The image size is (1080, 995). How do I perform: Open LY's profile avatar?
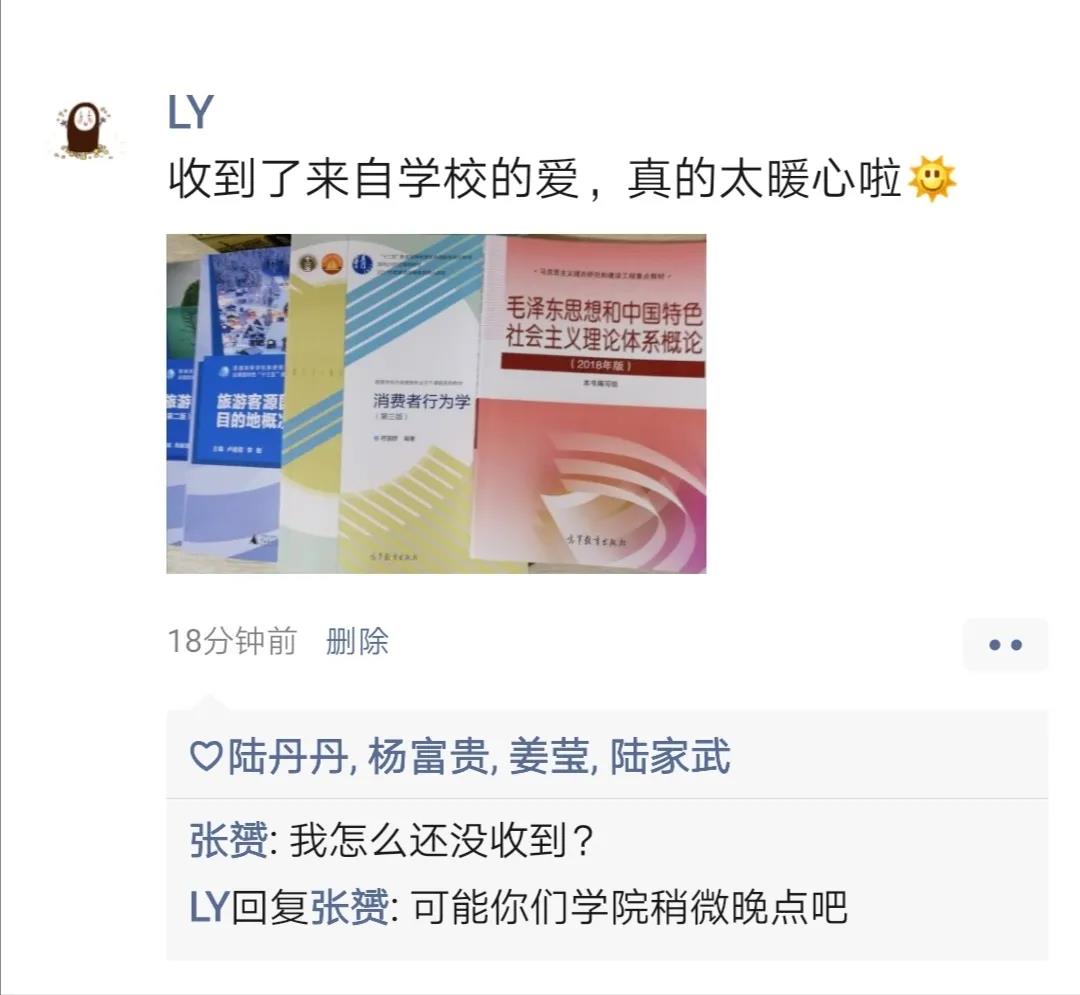[82, 129]
